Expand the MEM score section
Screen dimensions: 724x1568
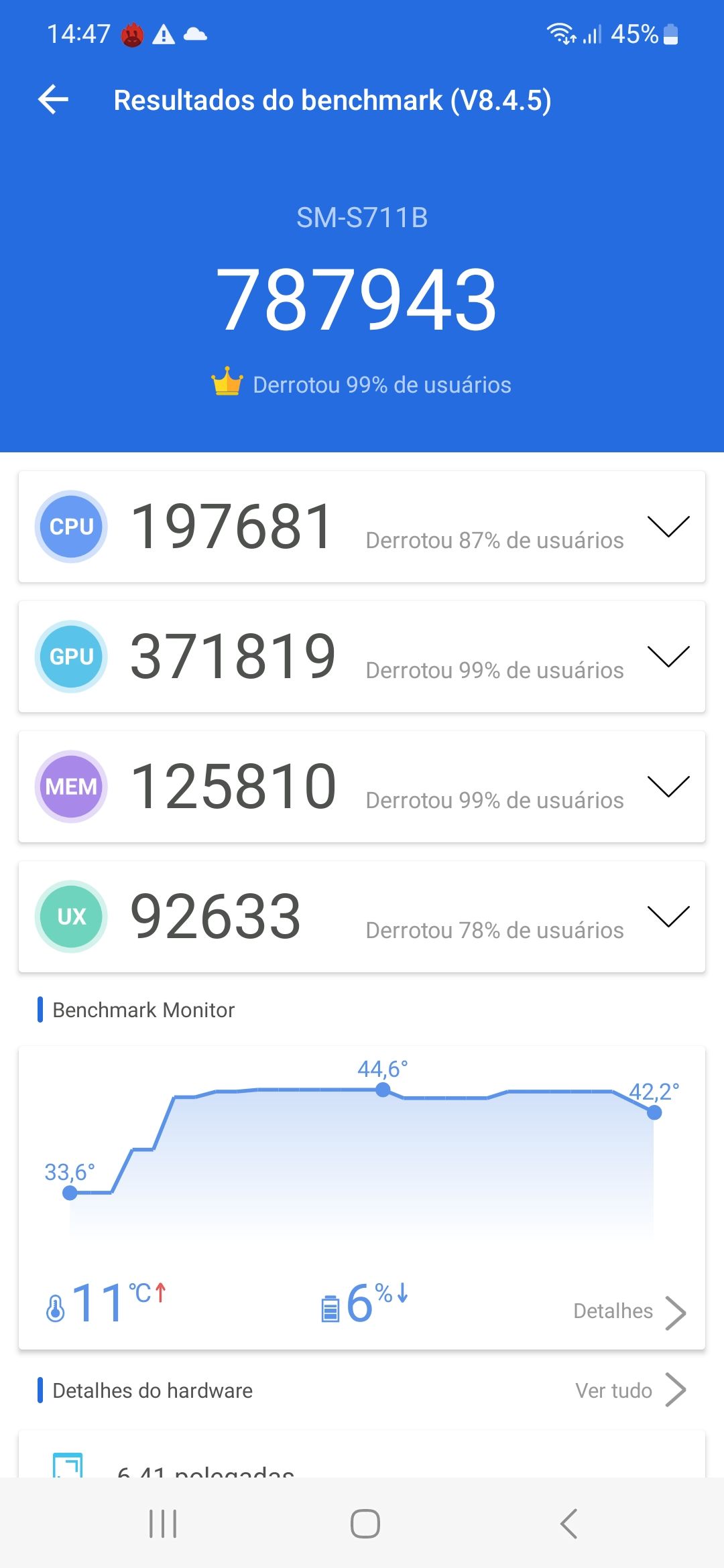click(668, 787)
